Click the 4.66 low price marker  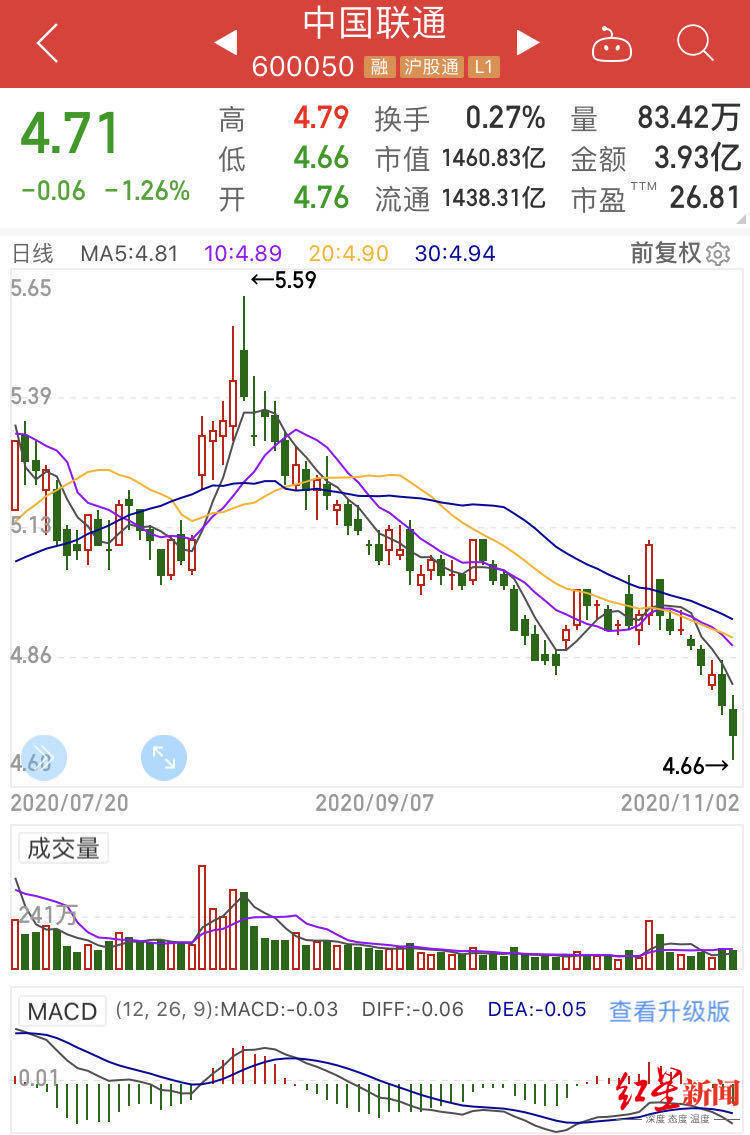point(685,765)
